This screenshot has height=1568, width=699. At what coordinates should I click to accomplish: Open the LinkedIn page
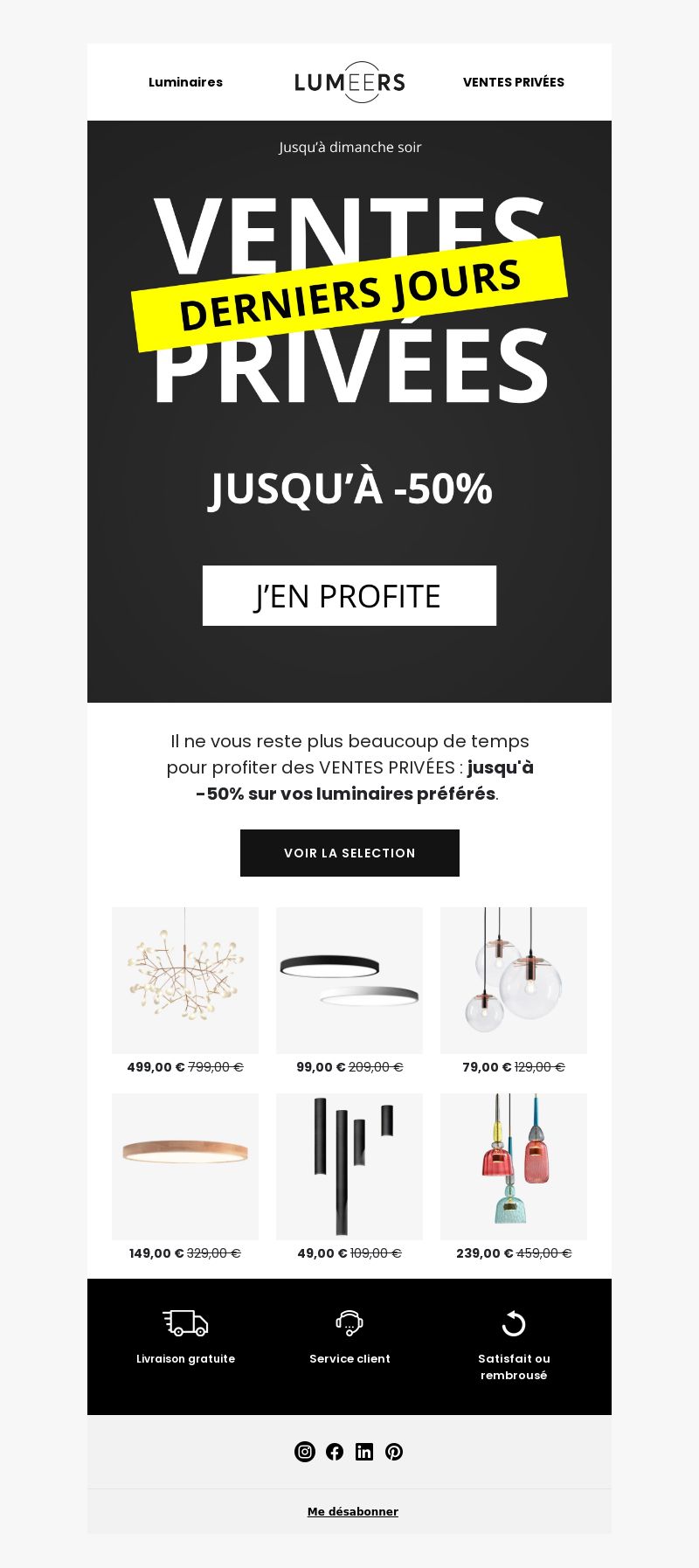pos(364,1452)
